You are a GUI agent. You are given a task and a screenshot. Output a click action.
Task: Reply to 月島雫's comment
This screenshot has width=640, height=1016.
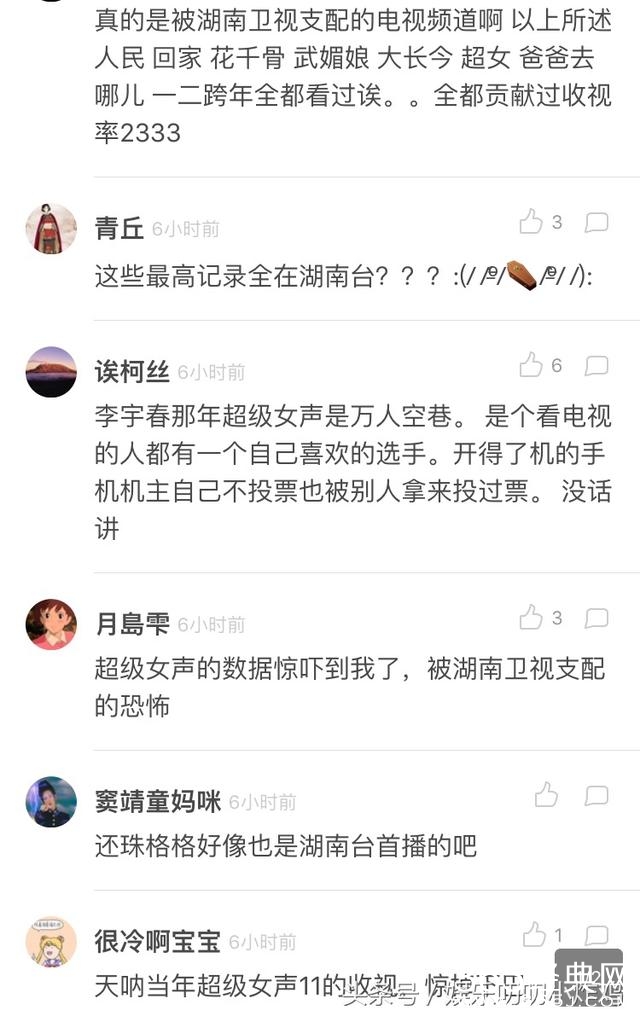click(x=596, y=618)
